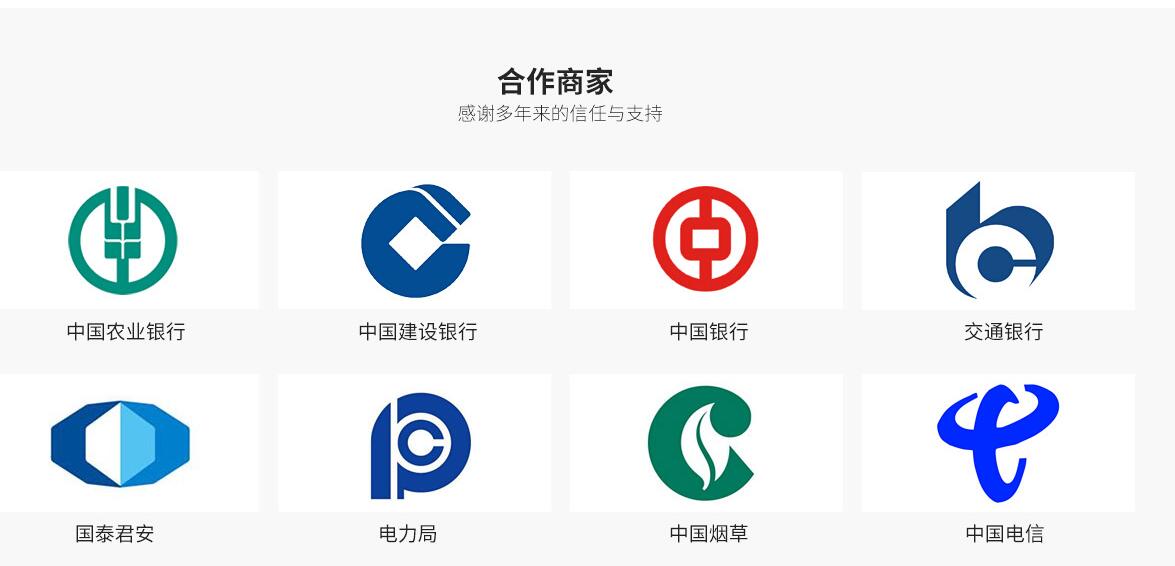Screen dimensions: 1175x566
Task: Choose the 电力局 partner tile
Action: 415,444
